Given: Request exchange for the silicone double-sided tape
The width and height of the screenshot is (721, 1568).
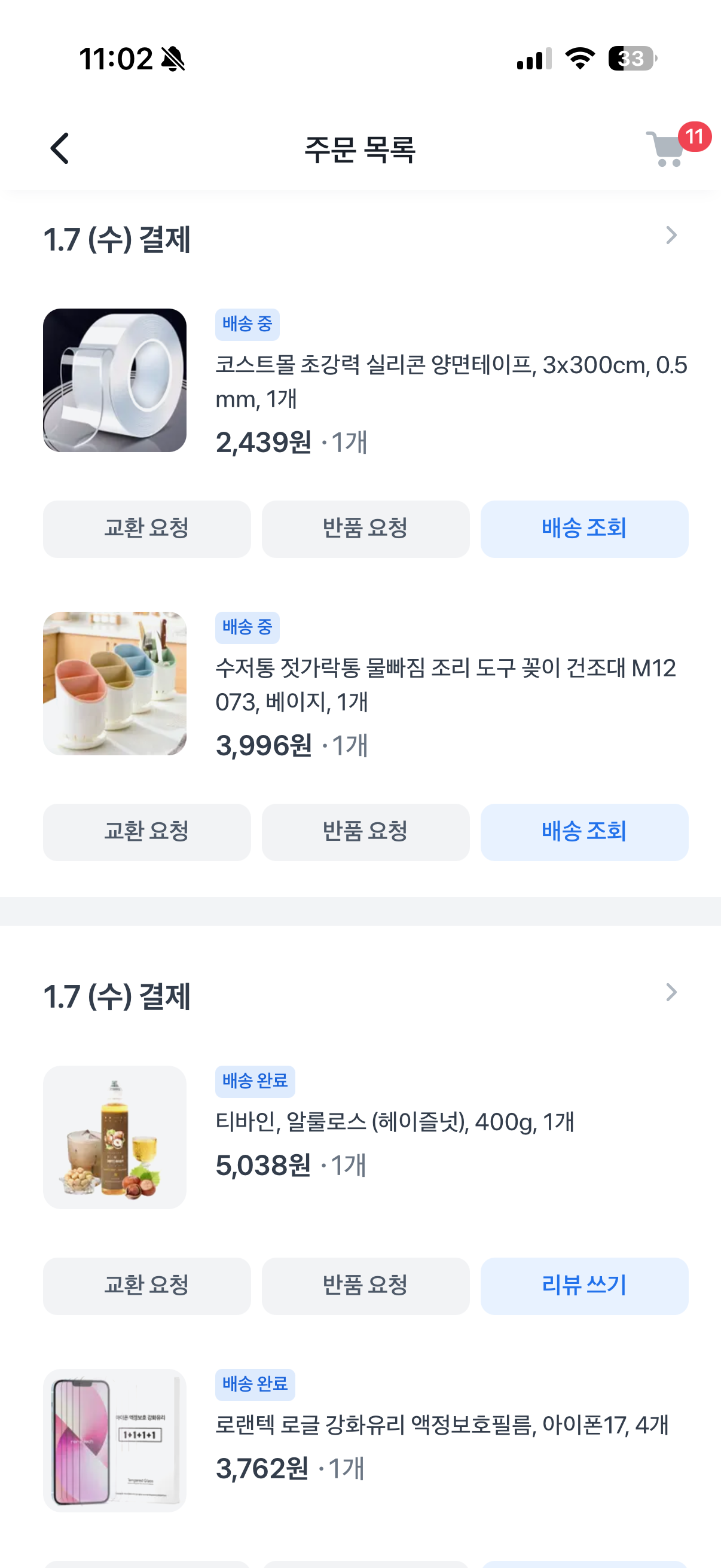Looking at the screenshot, I should pyautogui.click(x=146, y=529).
